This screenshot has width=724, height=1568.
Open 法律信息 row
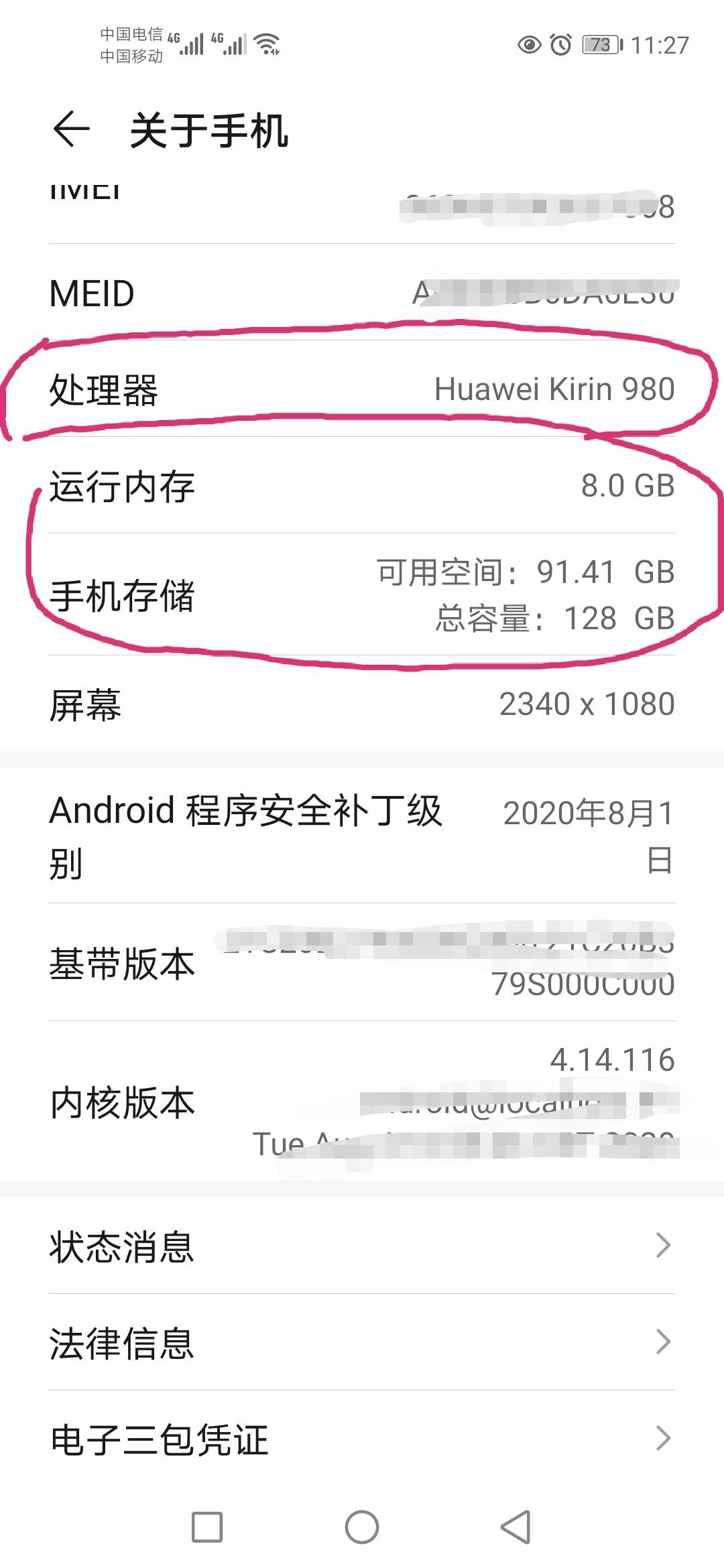pos(362,1343)
